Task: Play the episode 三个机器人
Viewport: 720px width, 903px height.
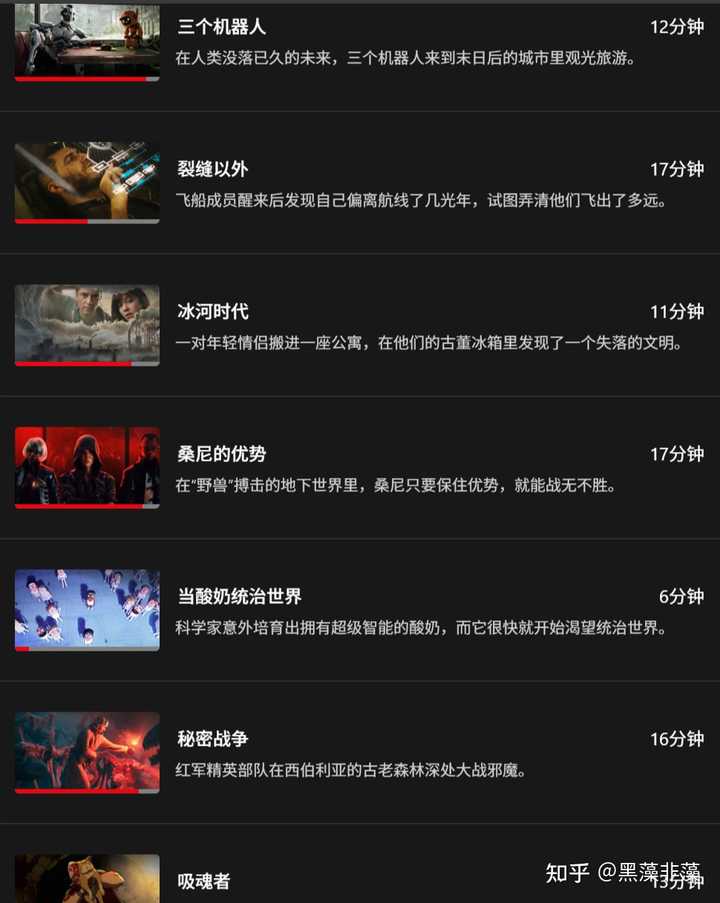Action: pos(87,40)
